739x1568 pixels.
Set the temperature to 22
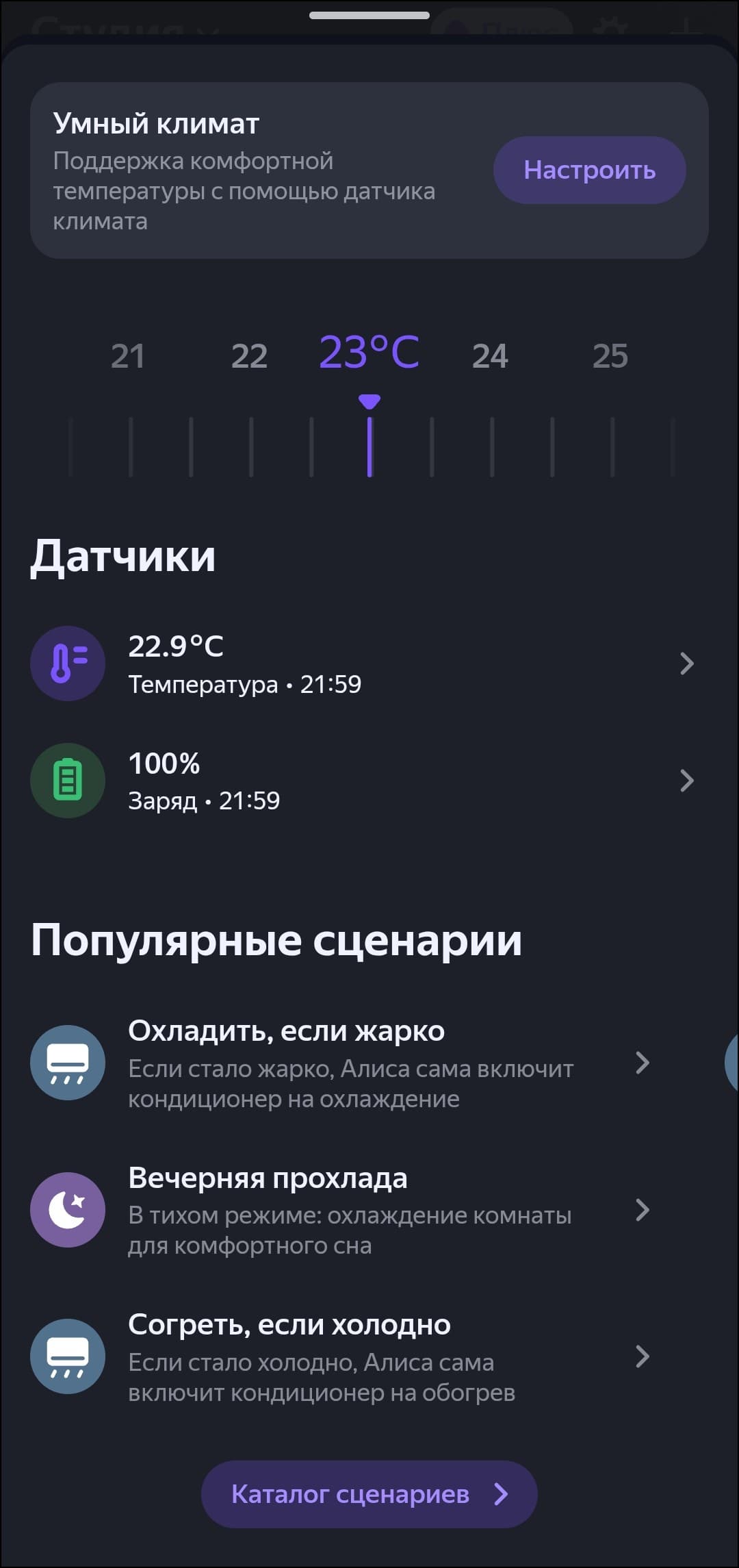249,356
